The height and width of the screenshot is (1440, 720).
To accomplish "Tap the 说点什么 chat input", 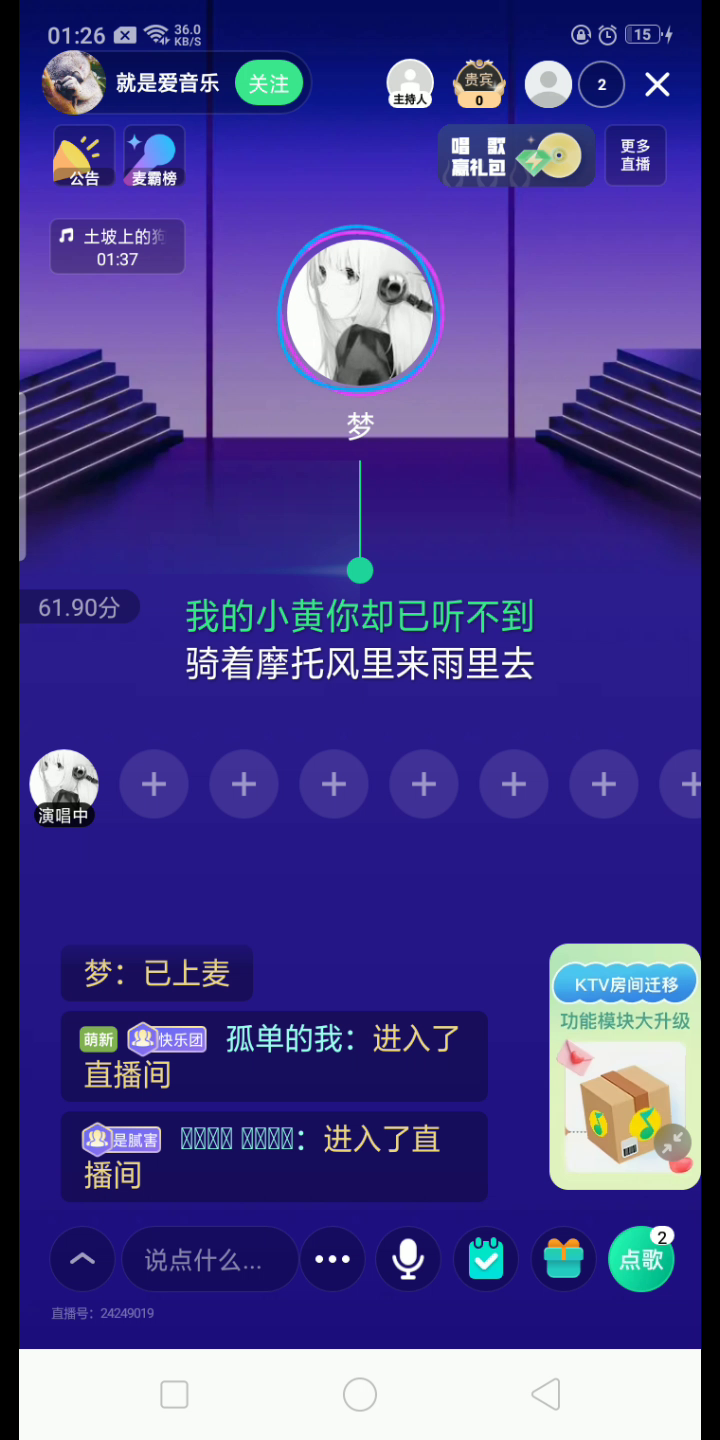I will click(x=210, y=1259).
